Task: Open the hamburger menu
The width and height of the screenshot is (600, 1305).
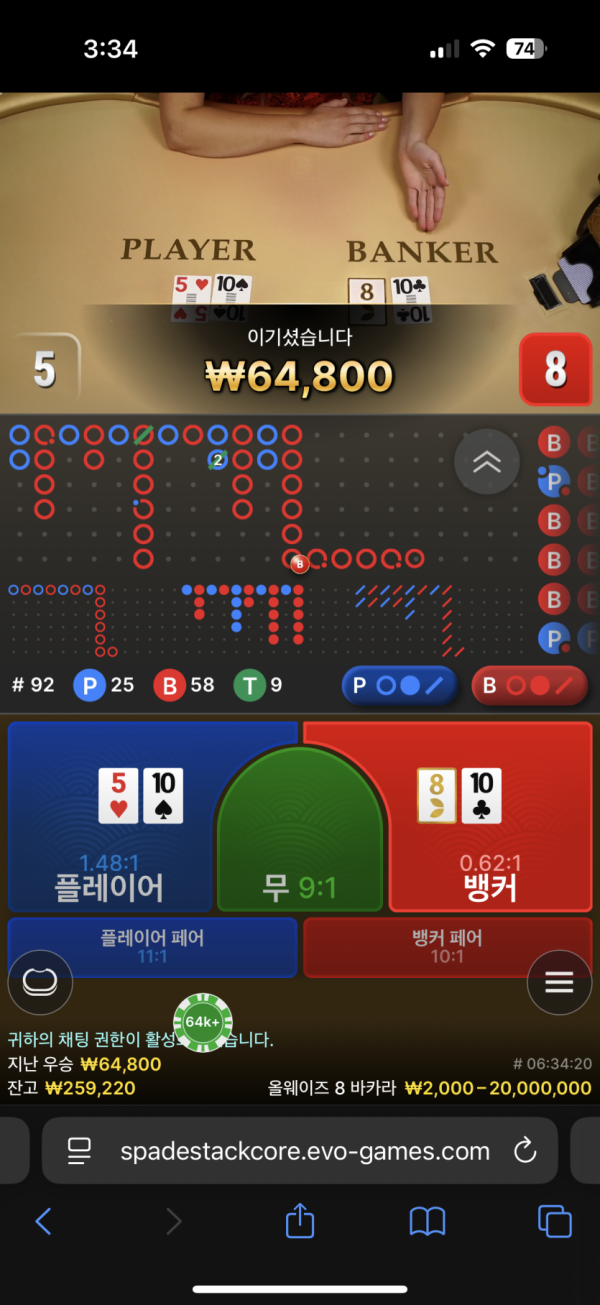Action: coord(559,982)
